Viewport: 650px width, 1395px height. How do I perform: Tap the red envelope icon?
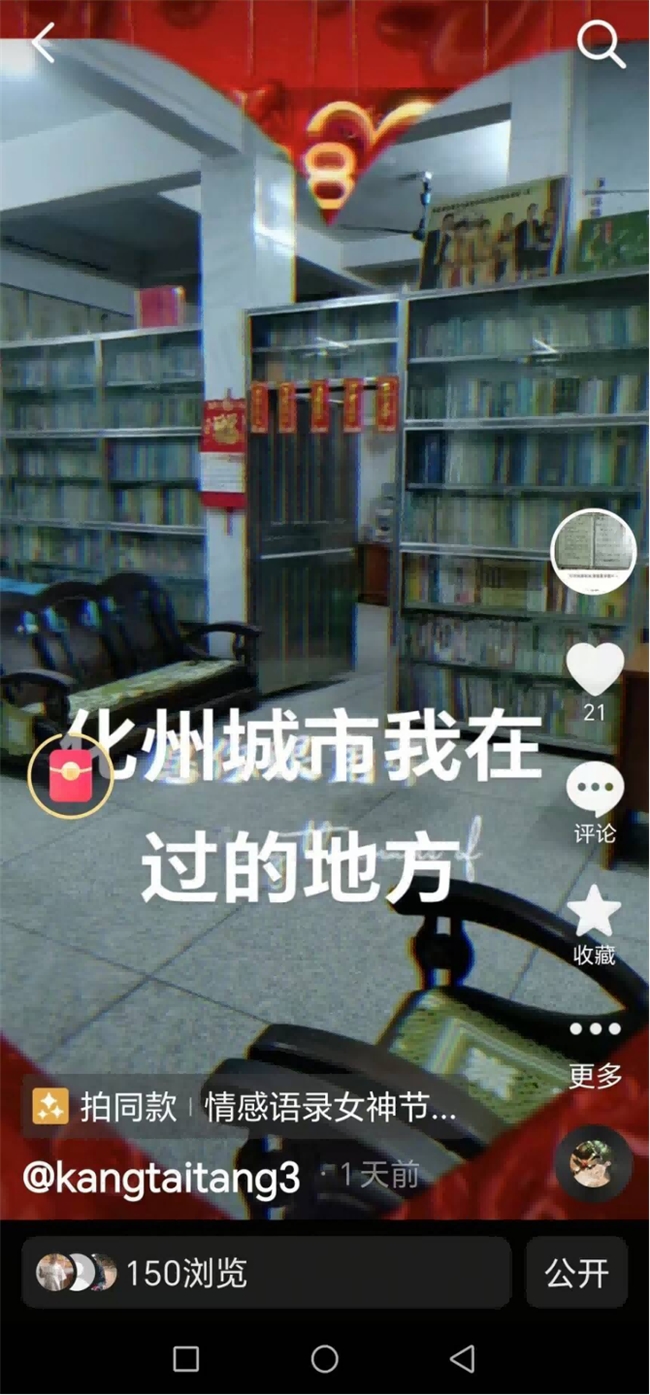point(70,776)
